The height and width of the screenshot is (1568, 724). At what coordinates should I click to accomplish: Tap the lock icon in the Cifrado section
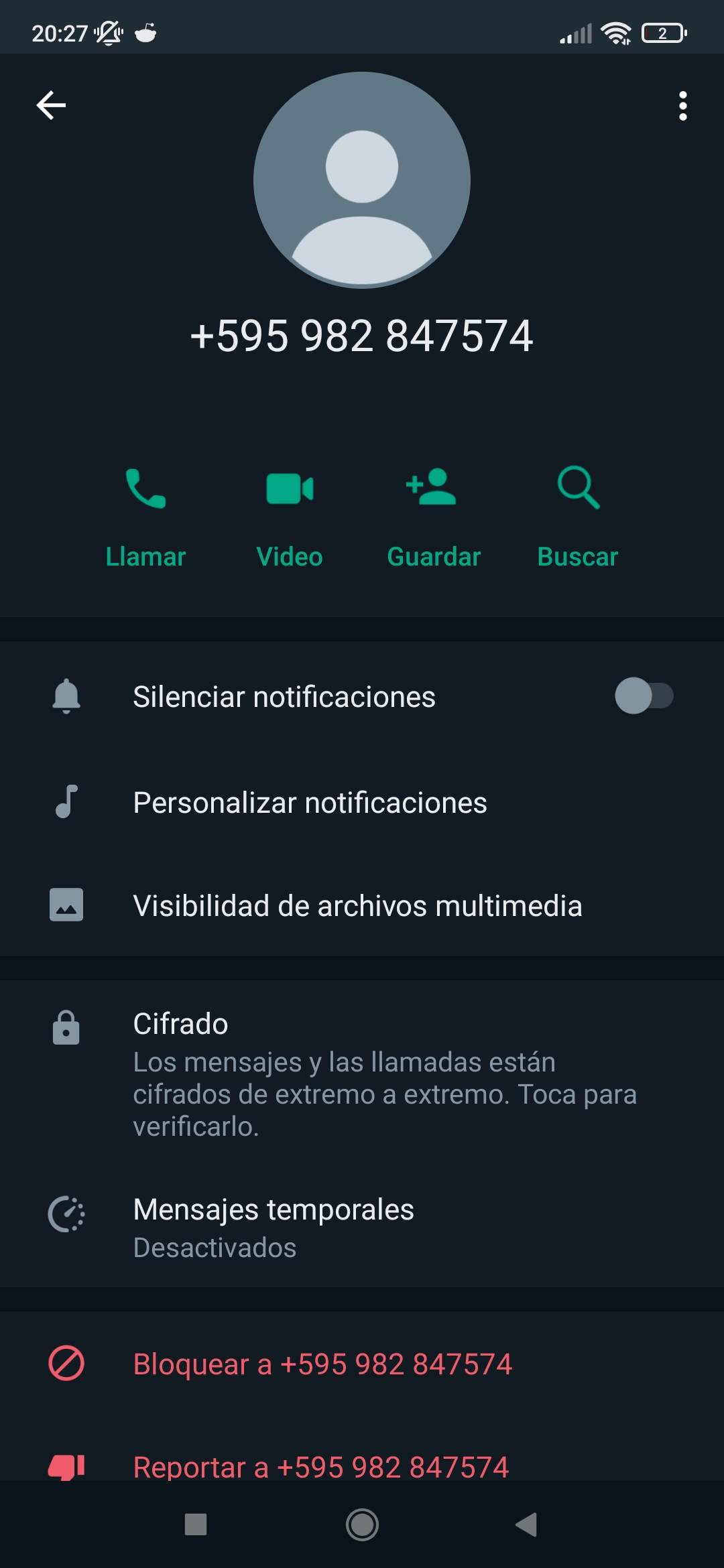click(x=65, y=1025)
